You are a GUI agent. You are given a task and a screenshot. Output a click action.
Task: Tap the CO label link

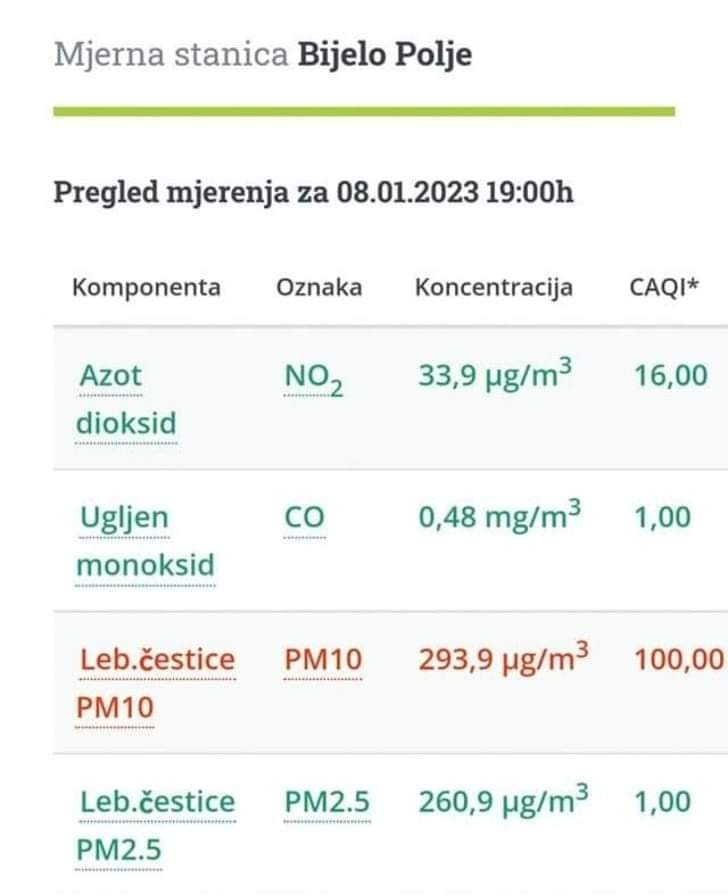click(304, 517)
